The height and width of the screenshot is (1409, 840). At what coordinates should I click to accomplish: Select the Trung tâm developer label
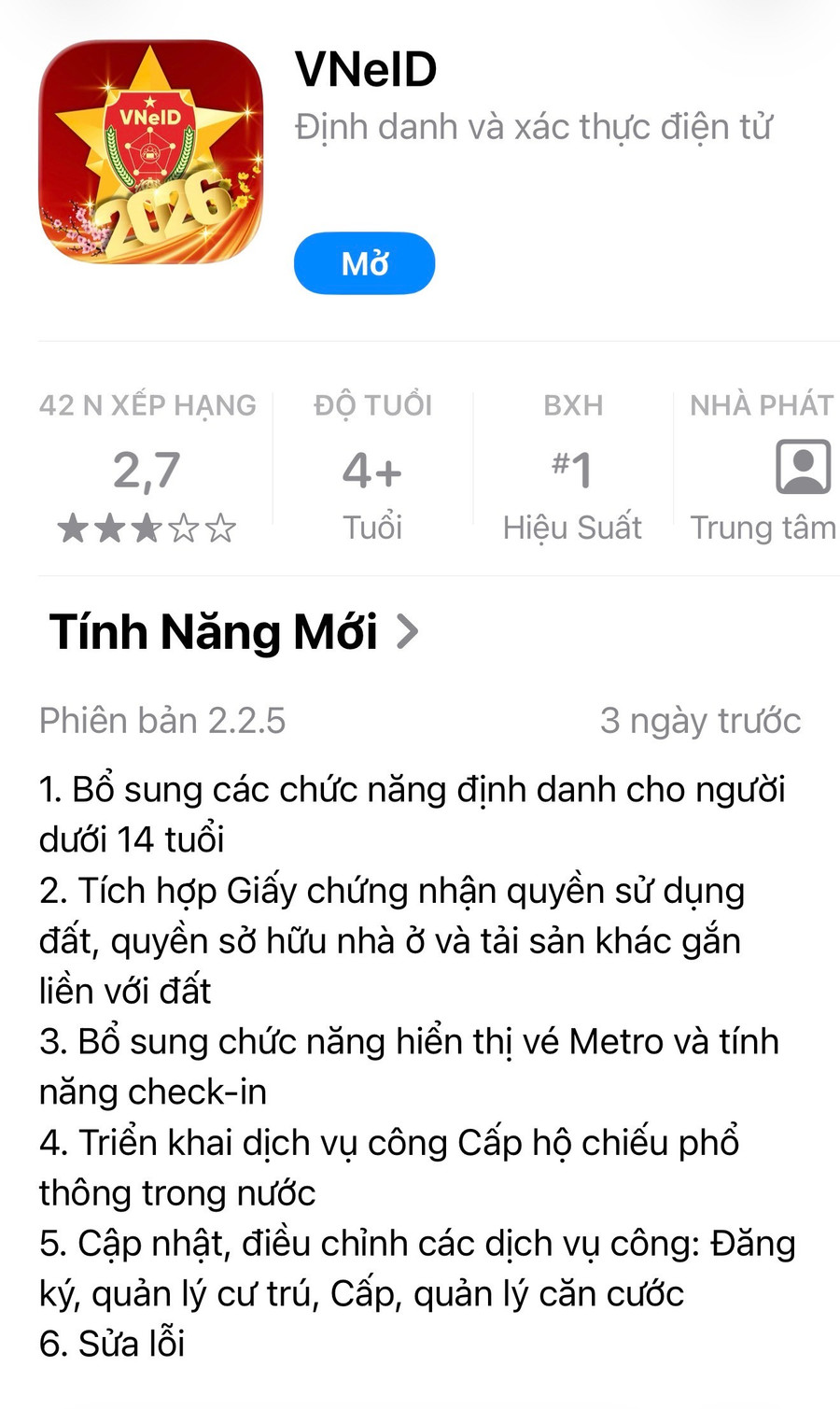[x=764, y=527]
